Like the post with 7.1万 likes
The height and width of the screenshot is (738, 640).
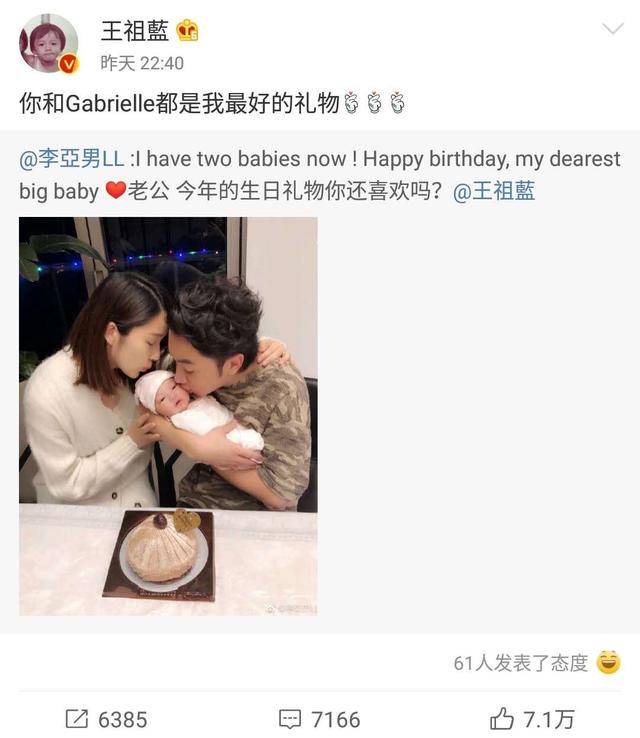[x=532, y=718]
